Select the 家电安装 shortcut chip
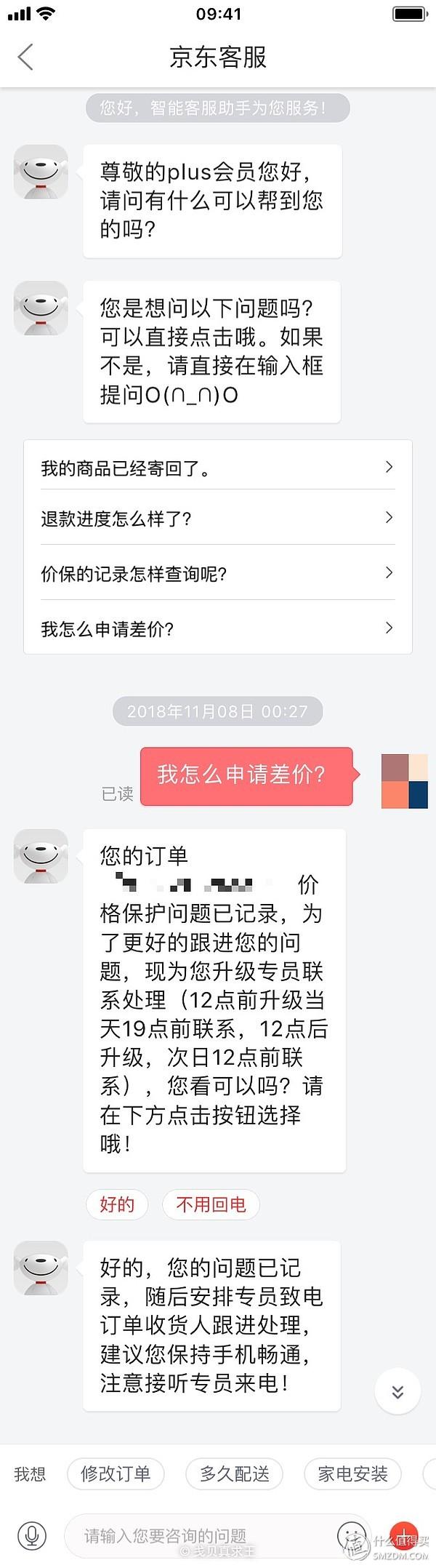 pyautogui.click(x=352, y=1474)
